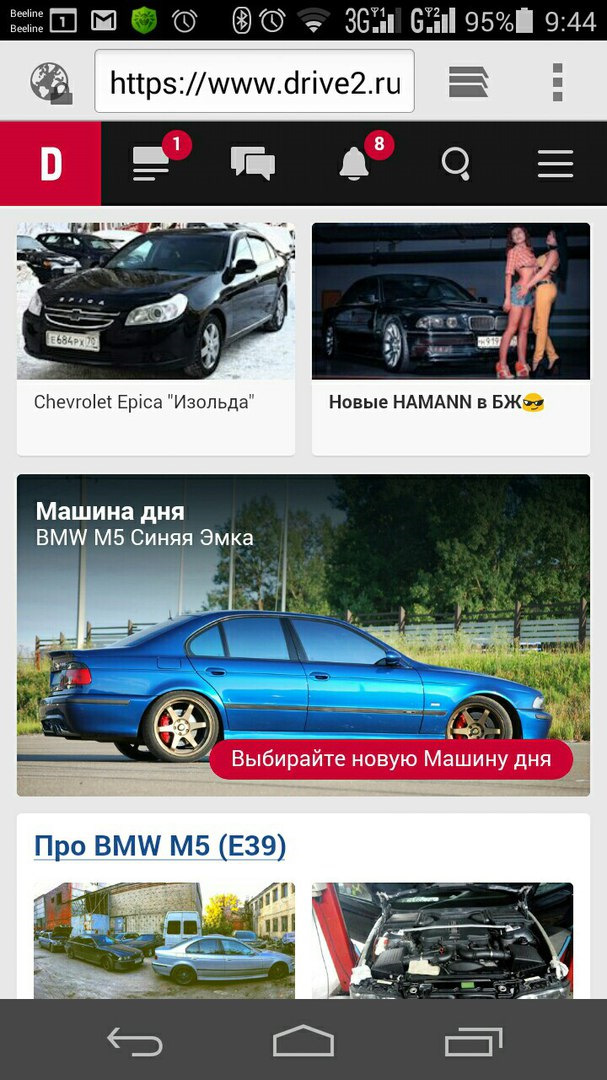Open the engine bay photo under Про BMW M5
This screenshot has width=607, height=1080.
pyautogui.click(x=442, y=940)
